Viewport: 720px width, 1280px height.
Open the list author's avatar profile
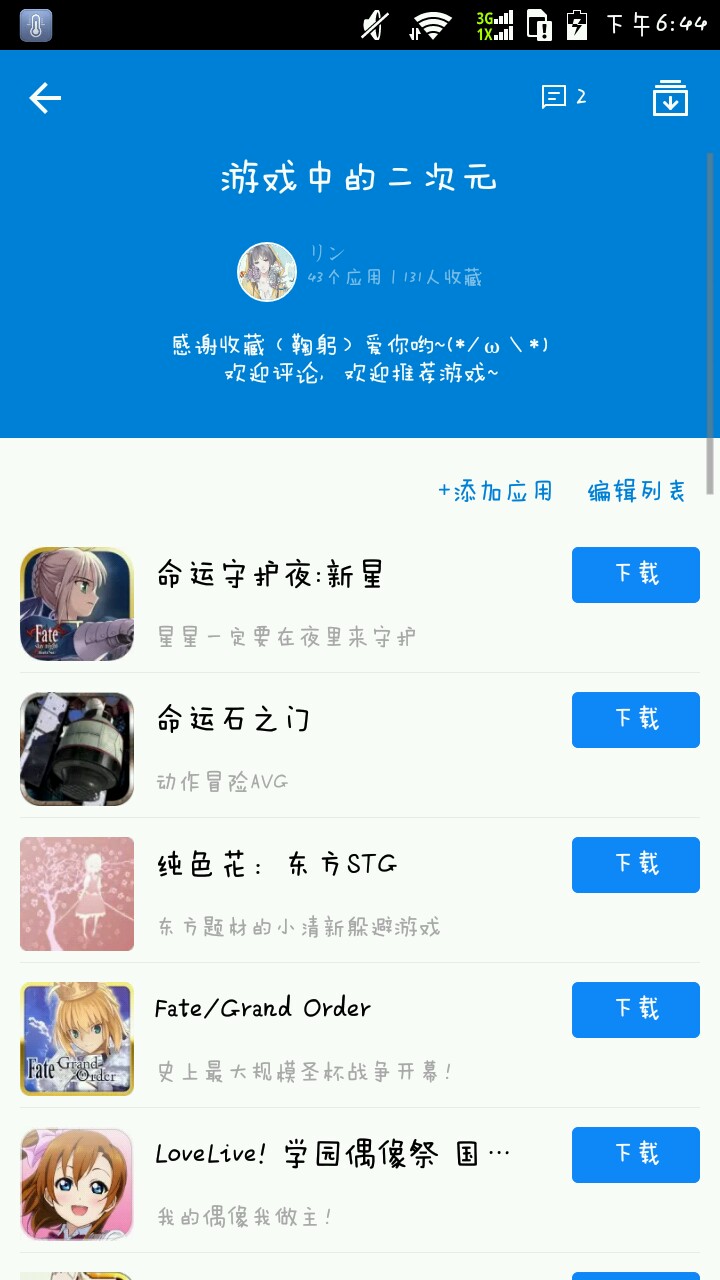pyautogui.click(x=266, y=271)
